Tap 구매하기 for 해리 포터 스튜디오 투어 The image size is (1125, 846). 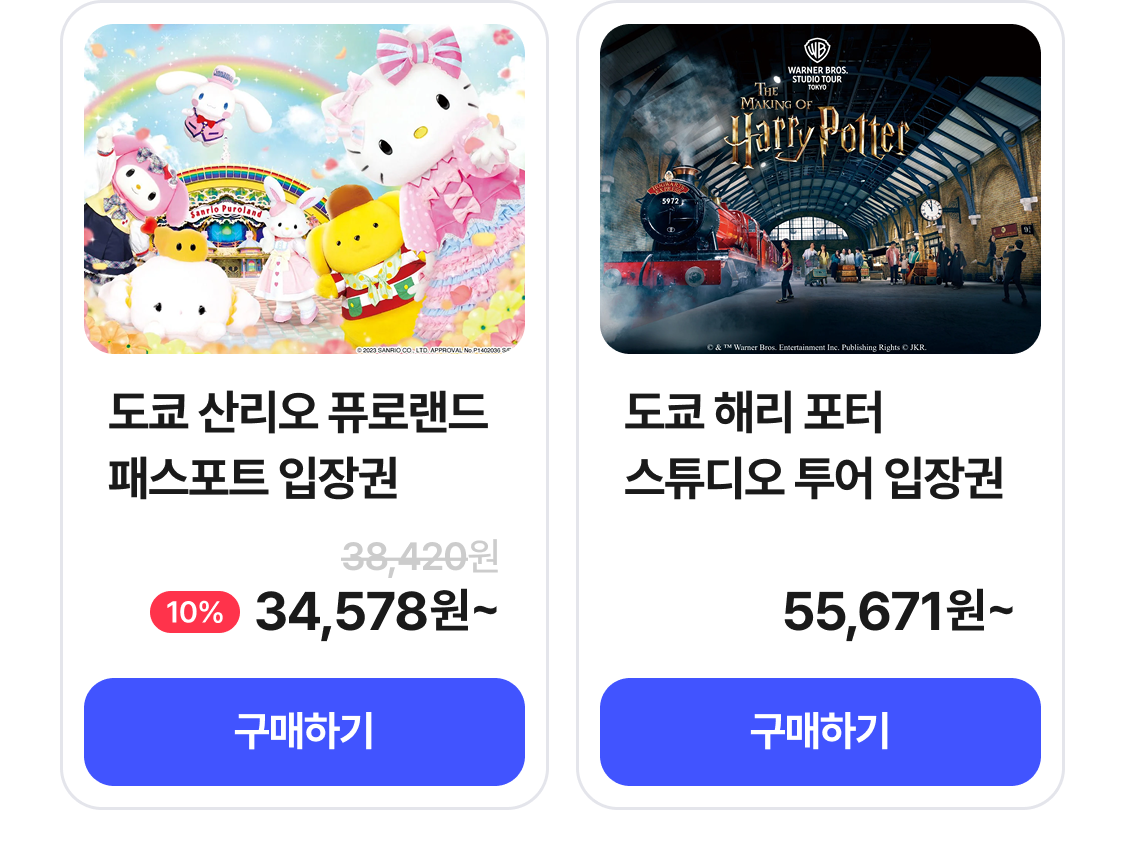pyautogui.click(x=820, y=732)
